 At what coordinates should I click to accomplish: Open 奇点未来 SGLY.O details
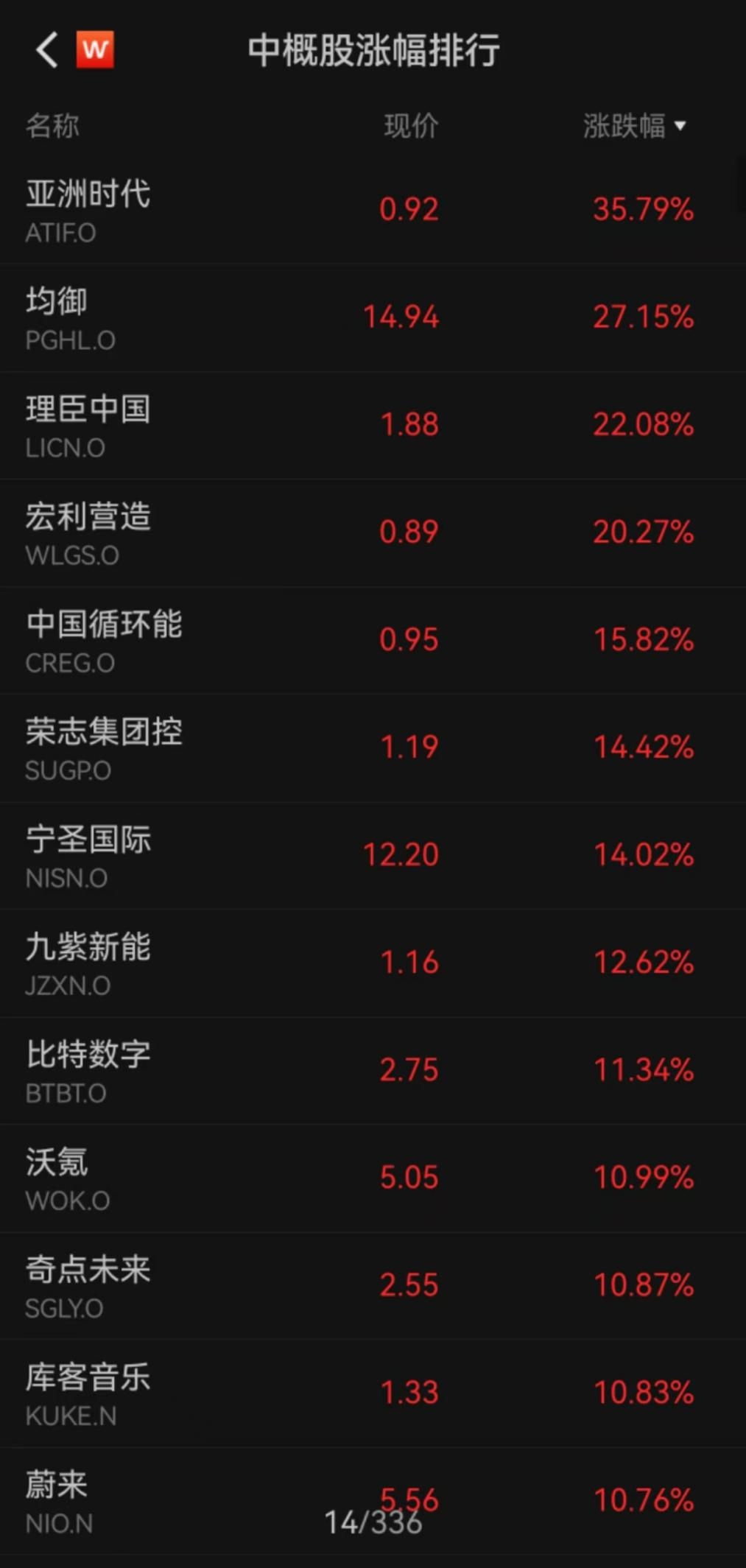pos(373,1285)
